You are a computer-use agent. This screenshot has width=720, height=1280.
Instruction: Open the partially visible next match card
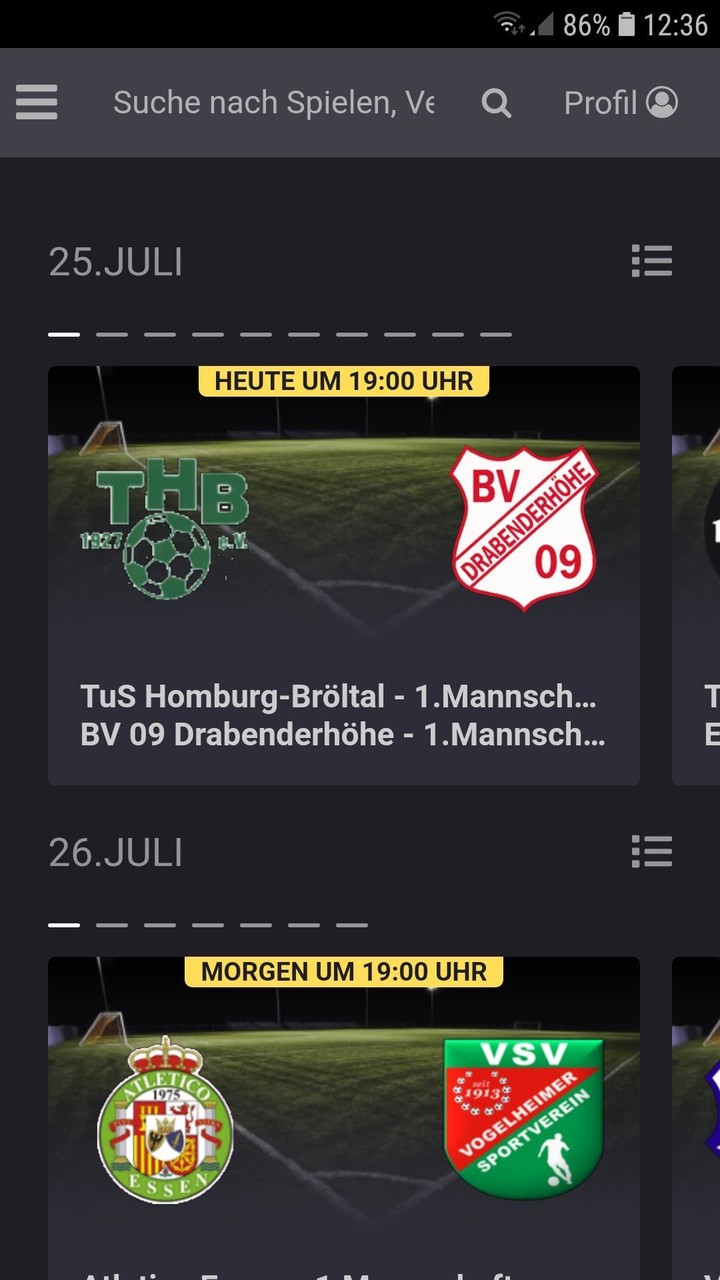(697, 570)
